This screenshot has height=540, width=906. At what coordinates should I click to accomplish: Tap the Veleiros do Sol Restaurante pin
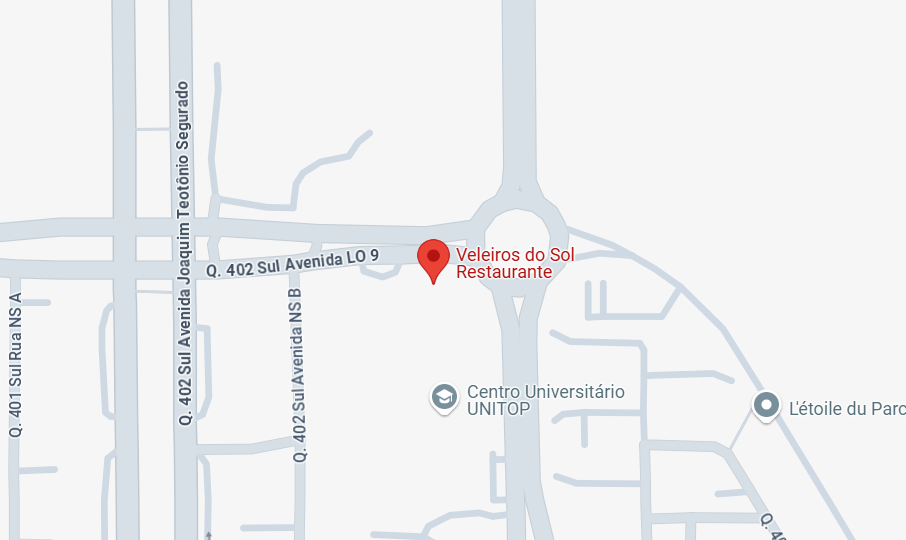click(x=433, y=258)
